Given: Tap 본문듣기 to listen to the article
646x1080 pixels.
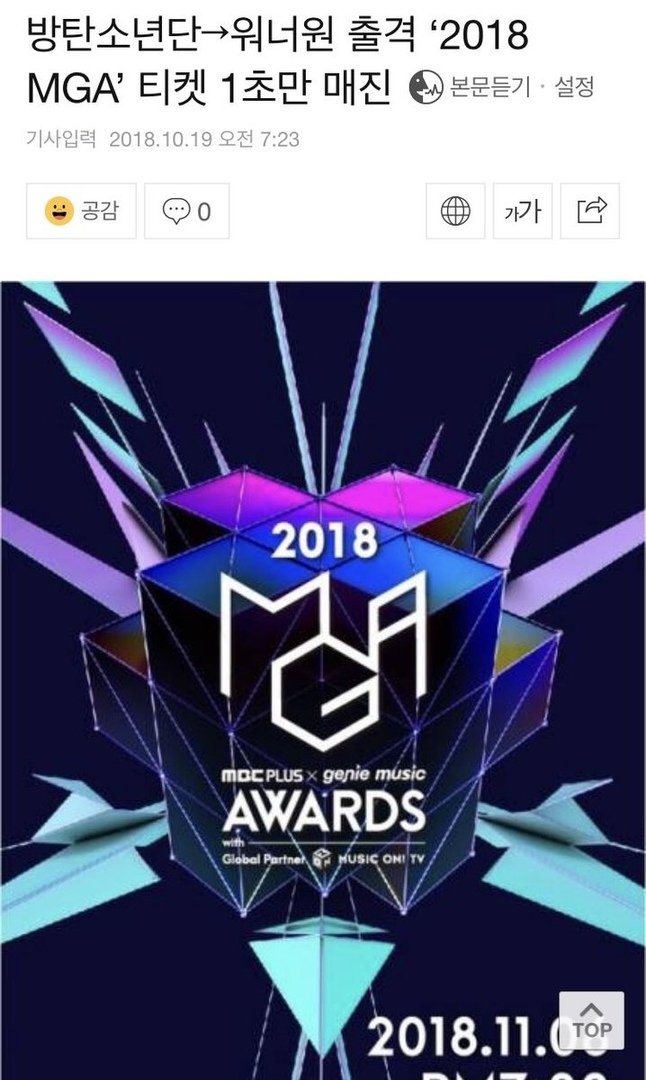Looking at the screenshot, I should pos(462,88).
